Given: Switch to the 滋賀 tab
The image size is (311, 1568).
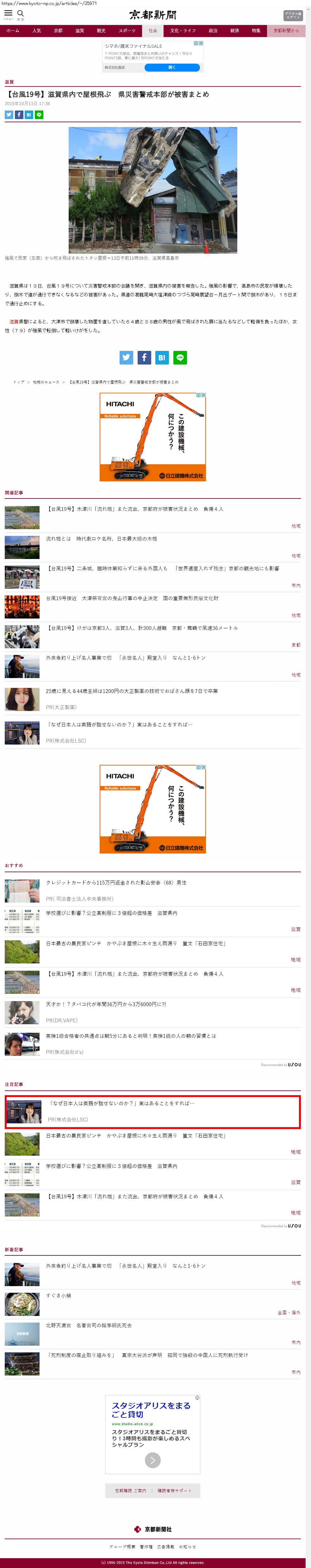Looking at the screenshot, I should coord(80,30).
